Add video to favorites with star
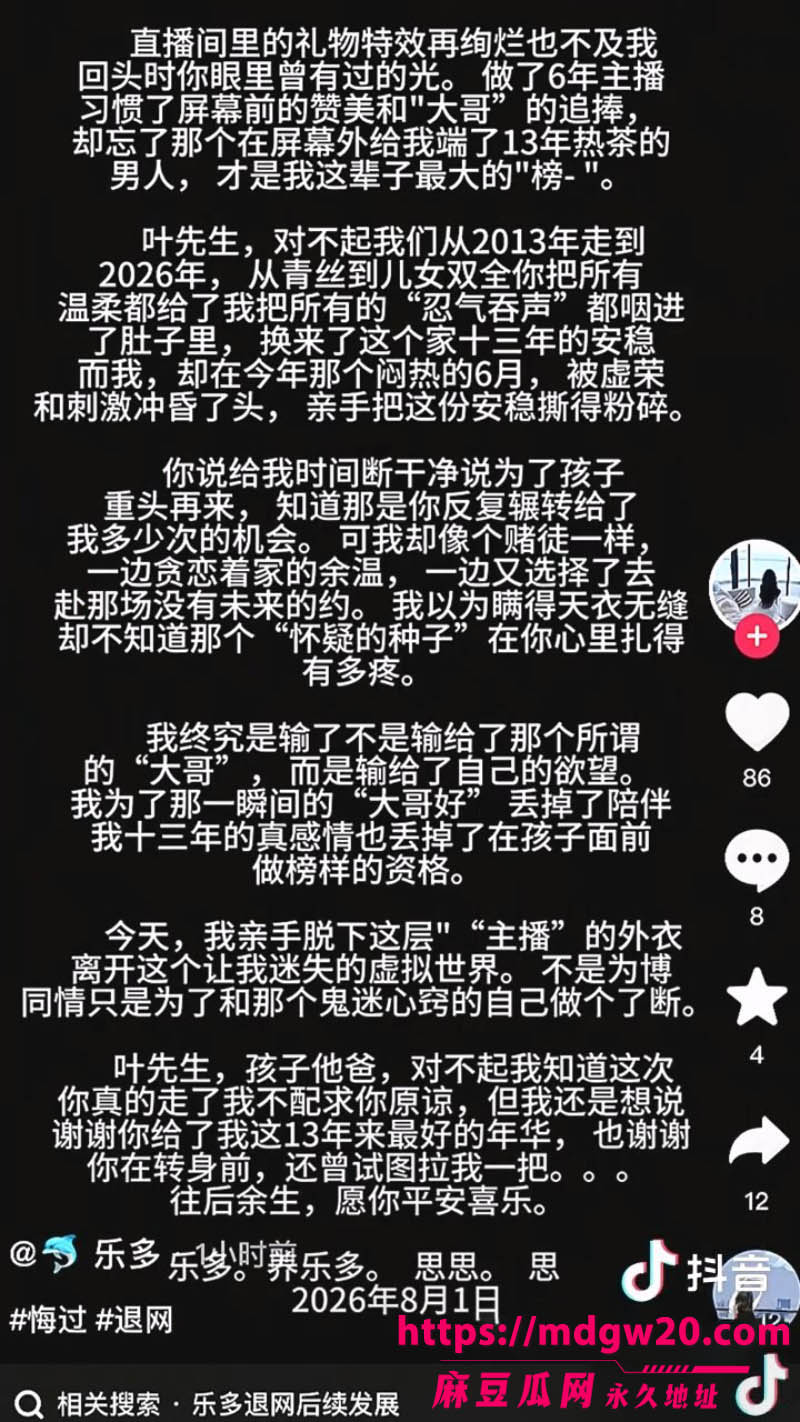Screen dimensions: 800x1422 click(757, 996)
